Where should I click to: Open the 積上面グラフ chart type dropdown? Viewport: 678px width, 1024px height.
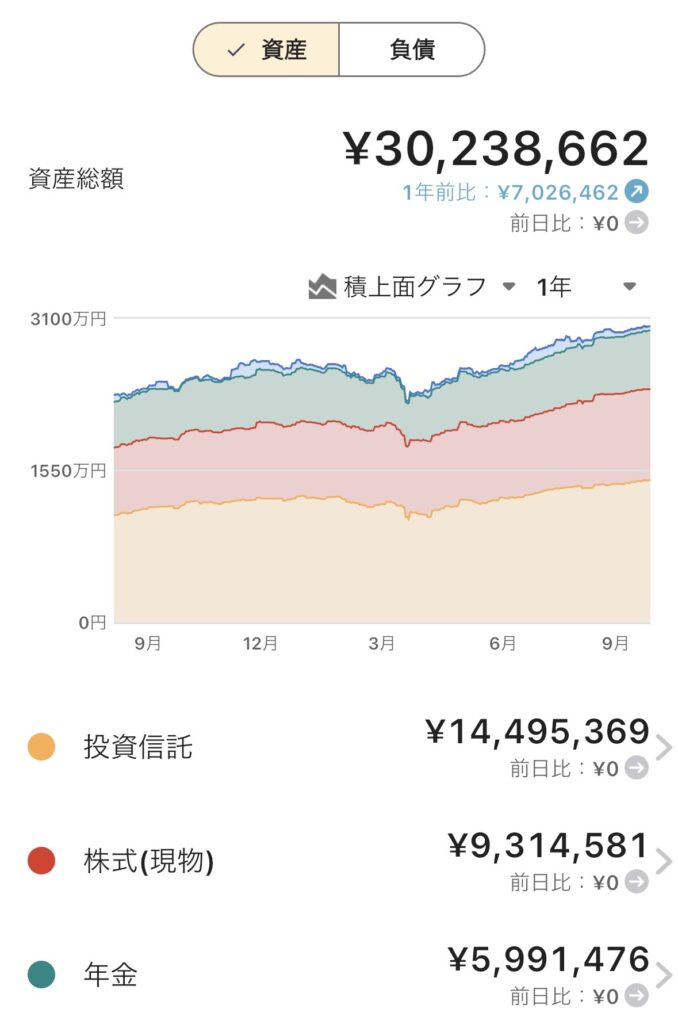click(x=412, y=287)
